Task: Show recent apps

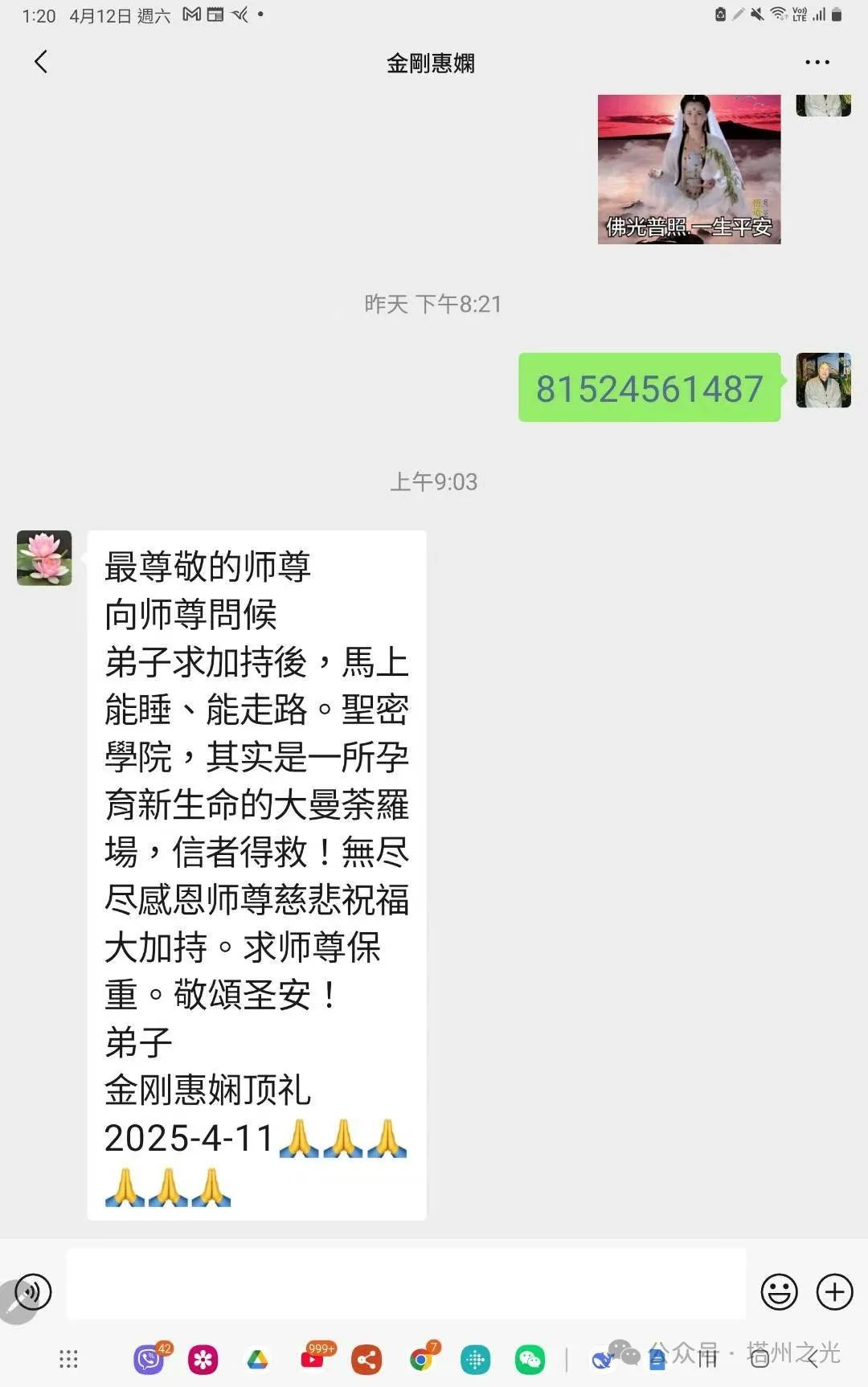Action: pyautogui.click(x=706, y=1360)
